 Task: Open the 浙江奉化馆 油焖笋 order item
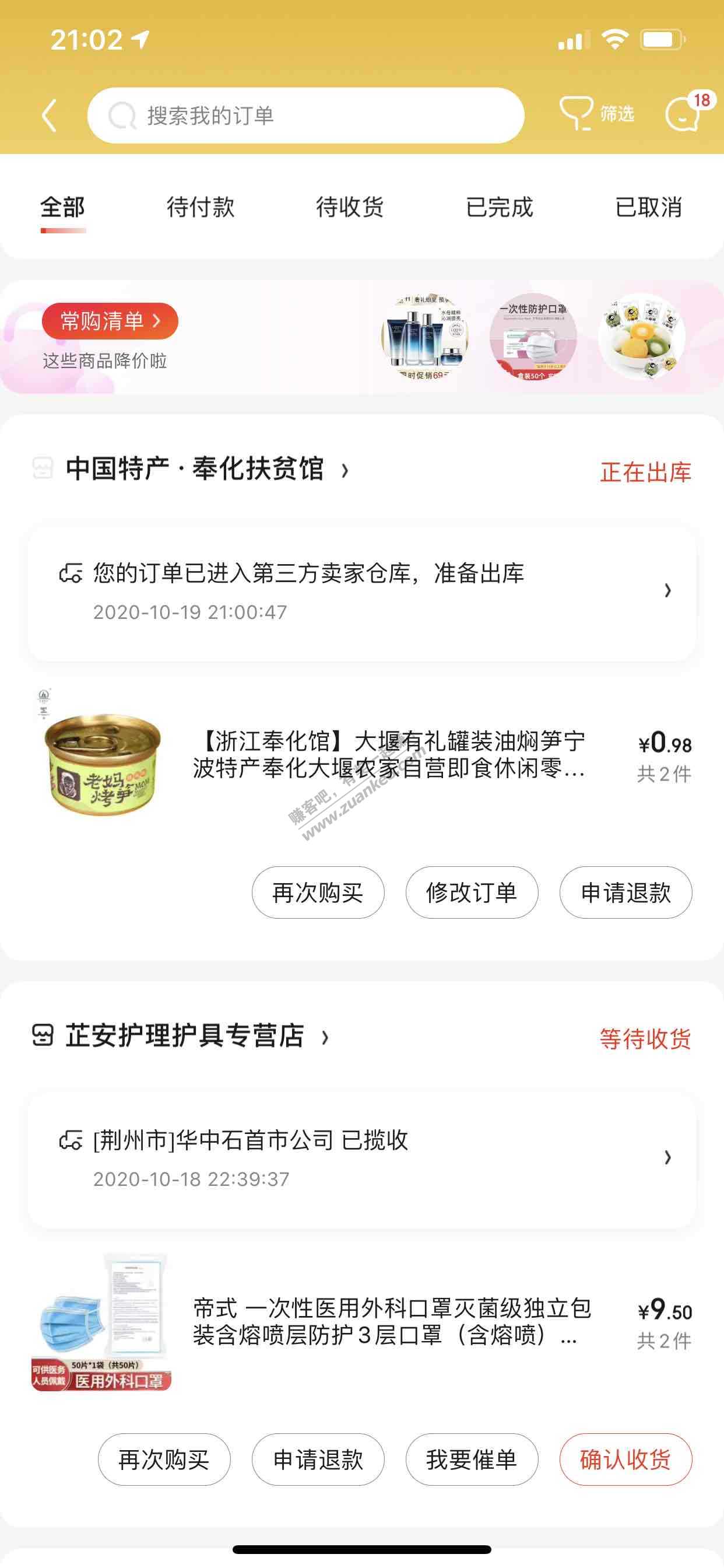point(388,755)
